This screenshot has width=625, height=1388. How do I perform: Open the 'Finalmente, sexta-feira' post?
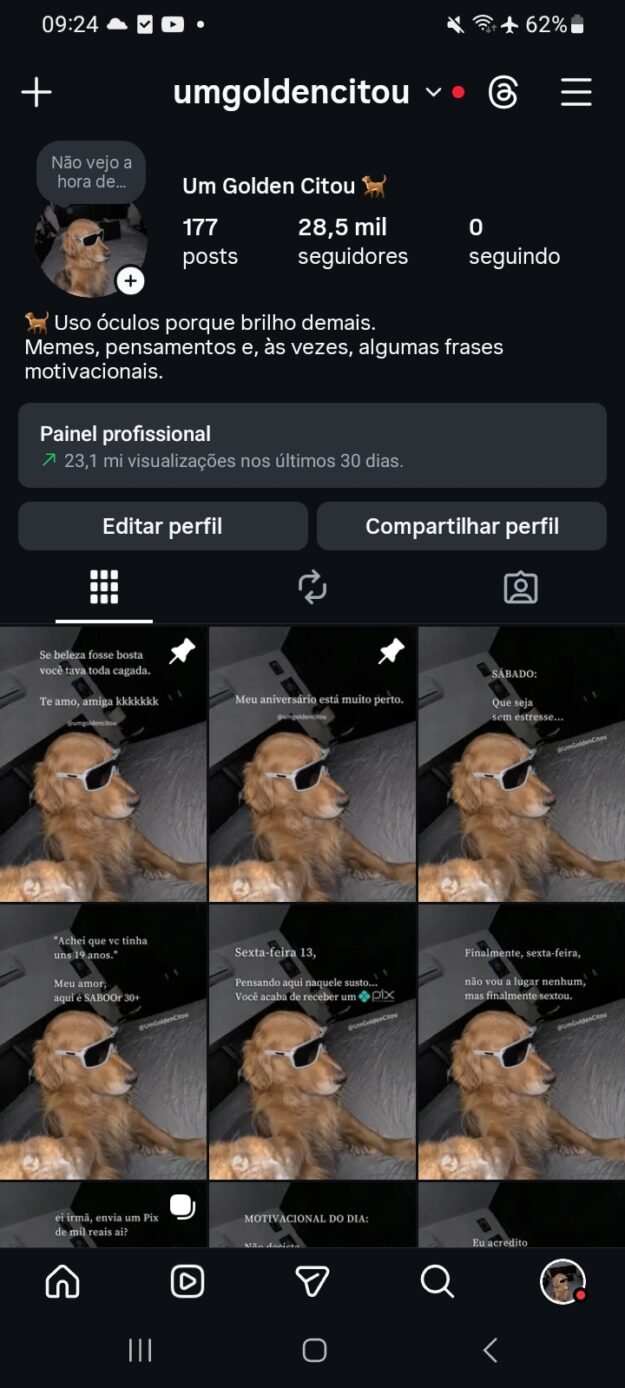[521, 1042]
